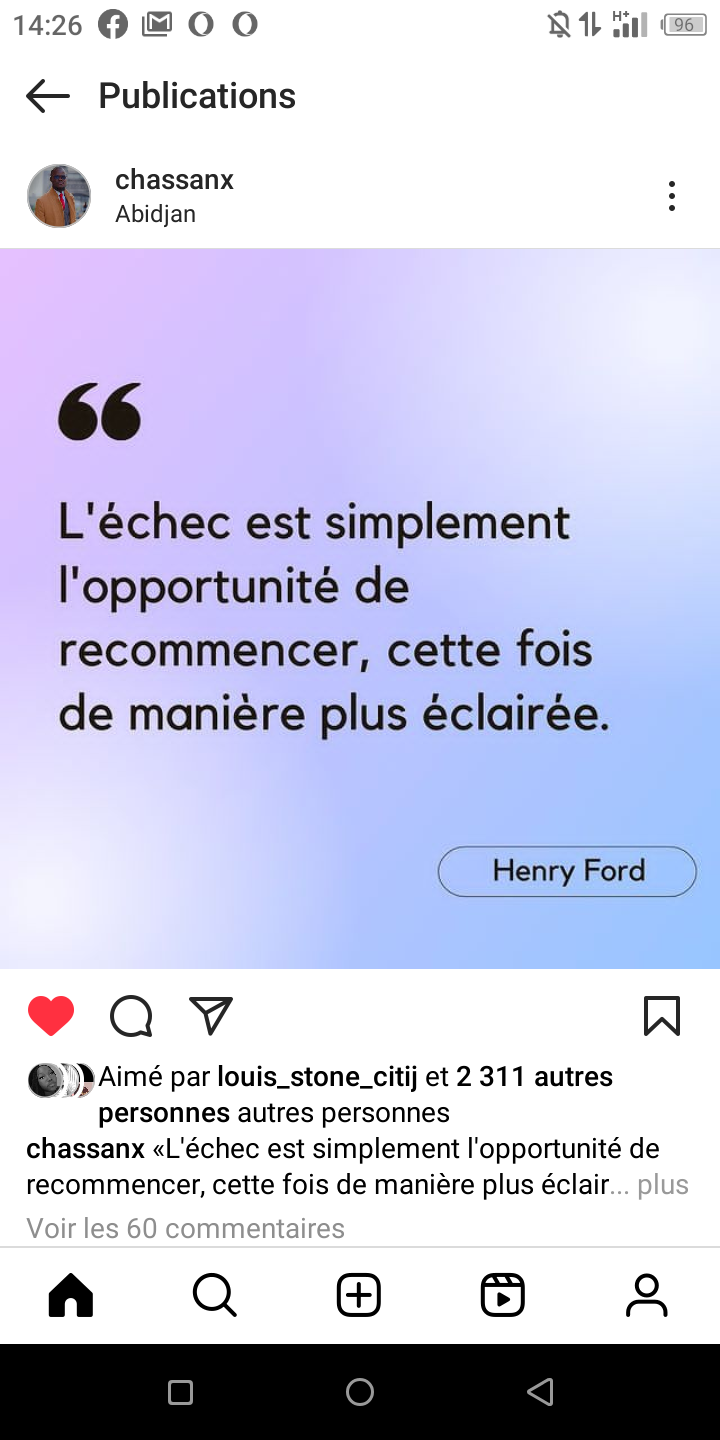Open the comment bubble under the post
The width and height of the screenshot is (720, 1440).
(x=131, y=1016)
